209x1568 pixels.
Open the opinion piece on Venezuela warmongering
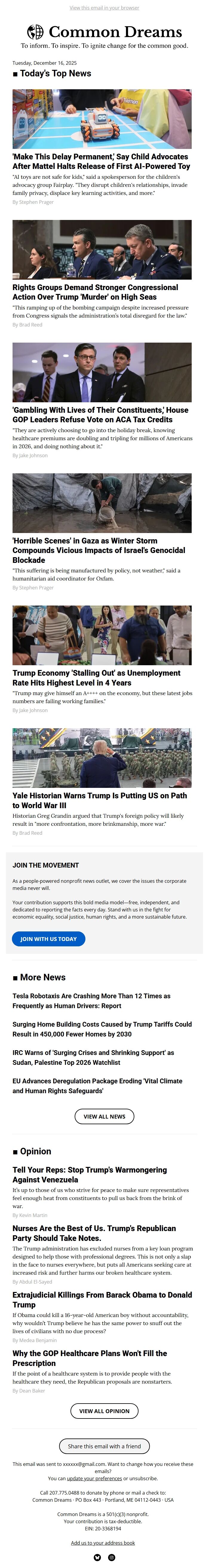pos(90,1174)
